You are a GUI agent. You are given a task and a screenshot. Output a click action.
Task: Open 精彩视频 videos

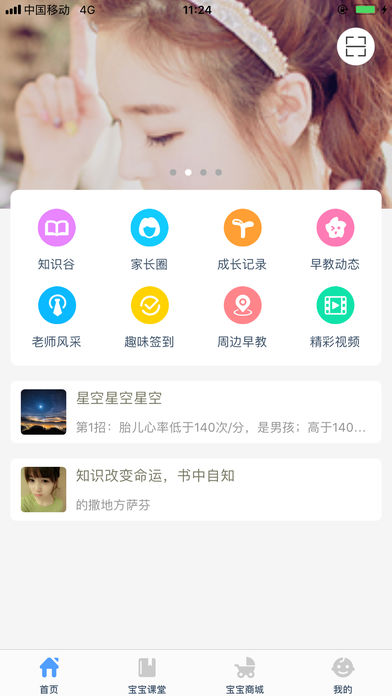335,318
